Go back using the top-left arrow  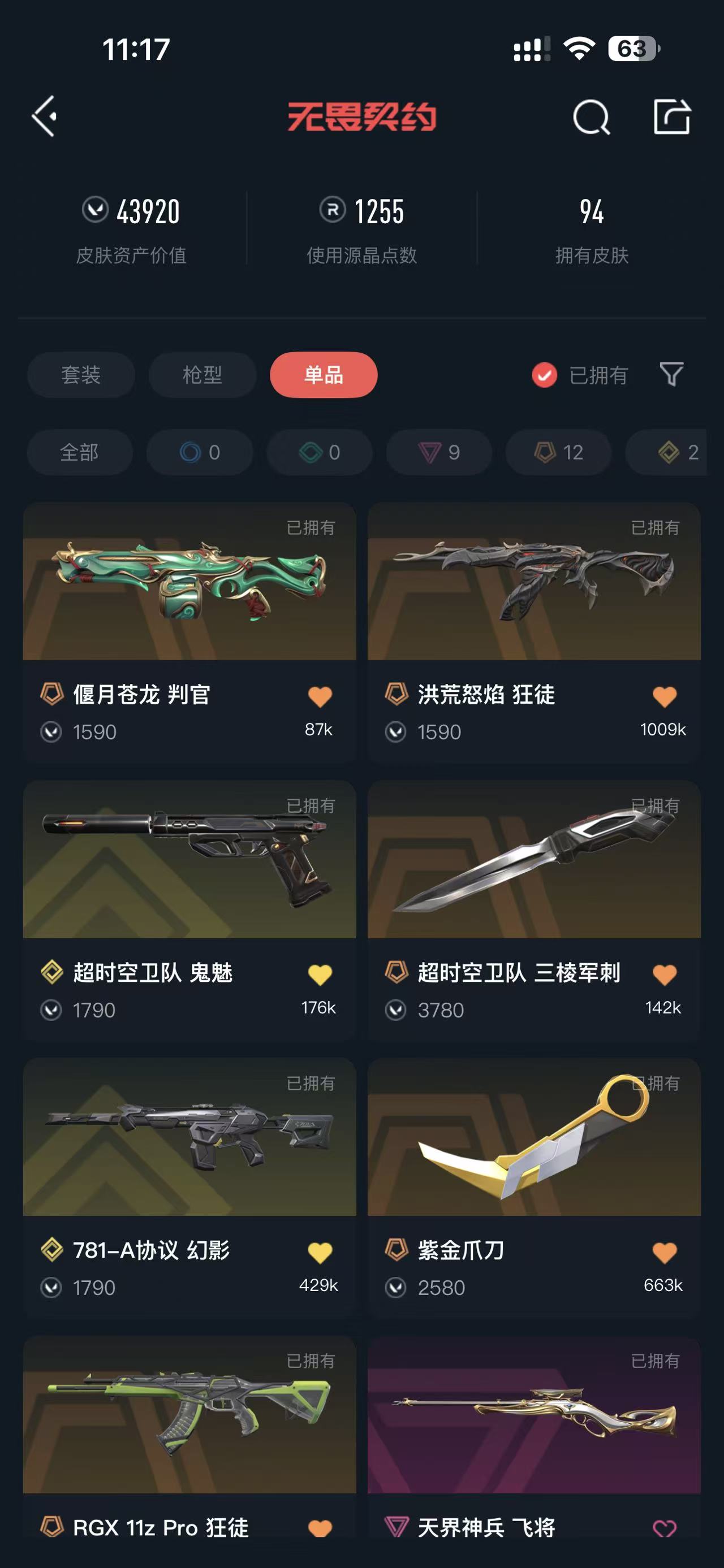tap(45, 116)
